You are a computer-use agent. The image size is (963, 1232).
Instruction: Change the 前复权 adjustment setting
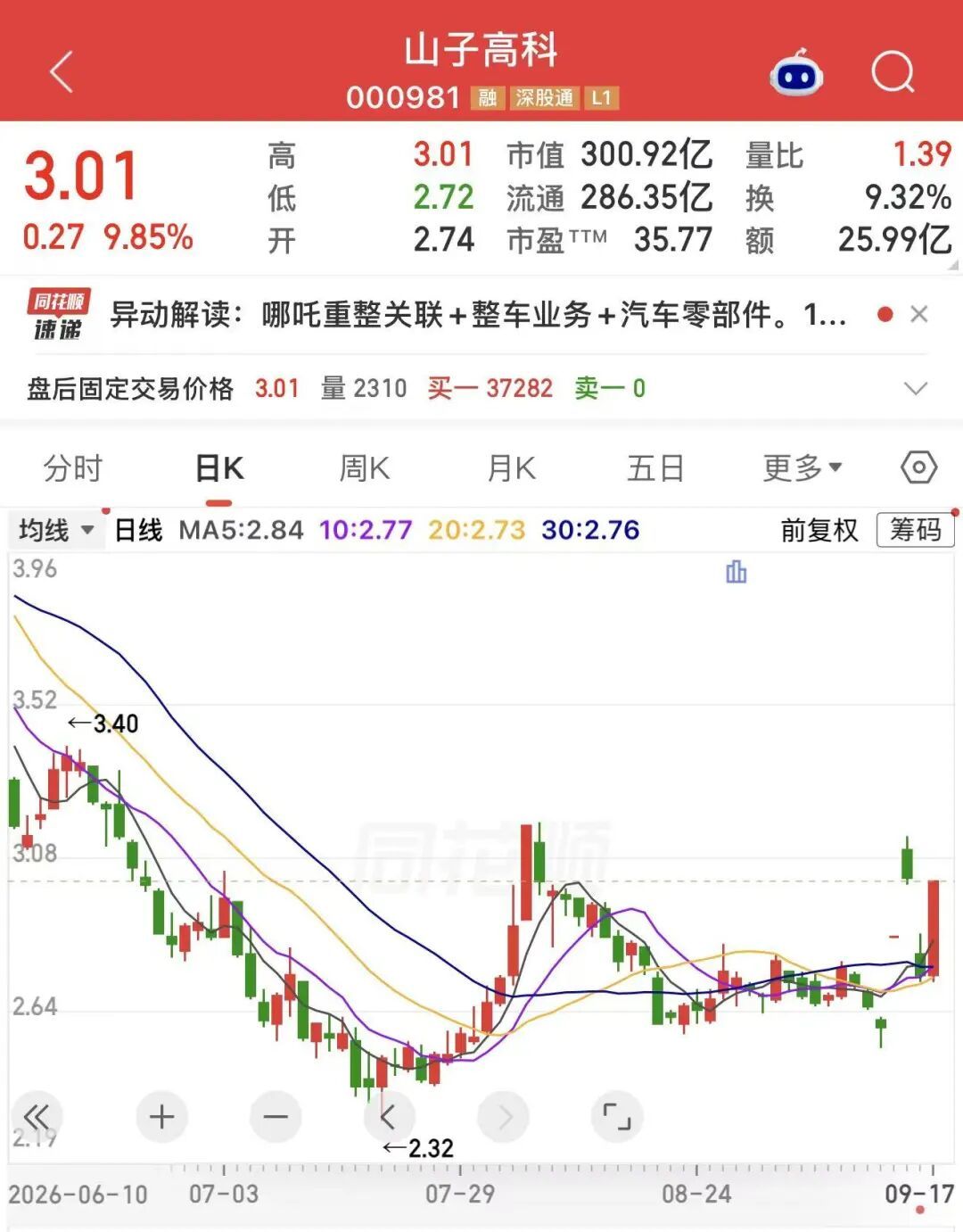[x=819, y=530]
